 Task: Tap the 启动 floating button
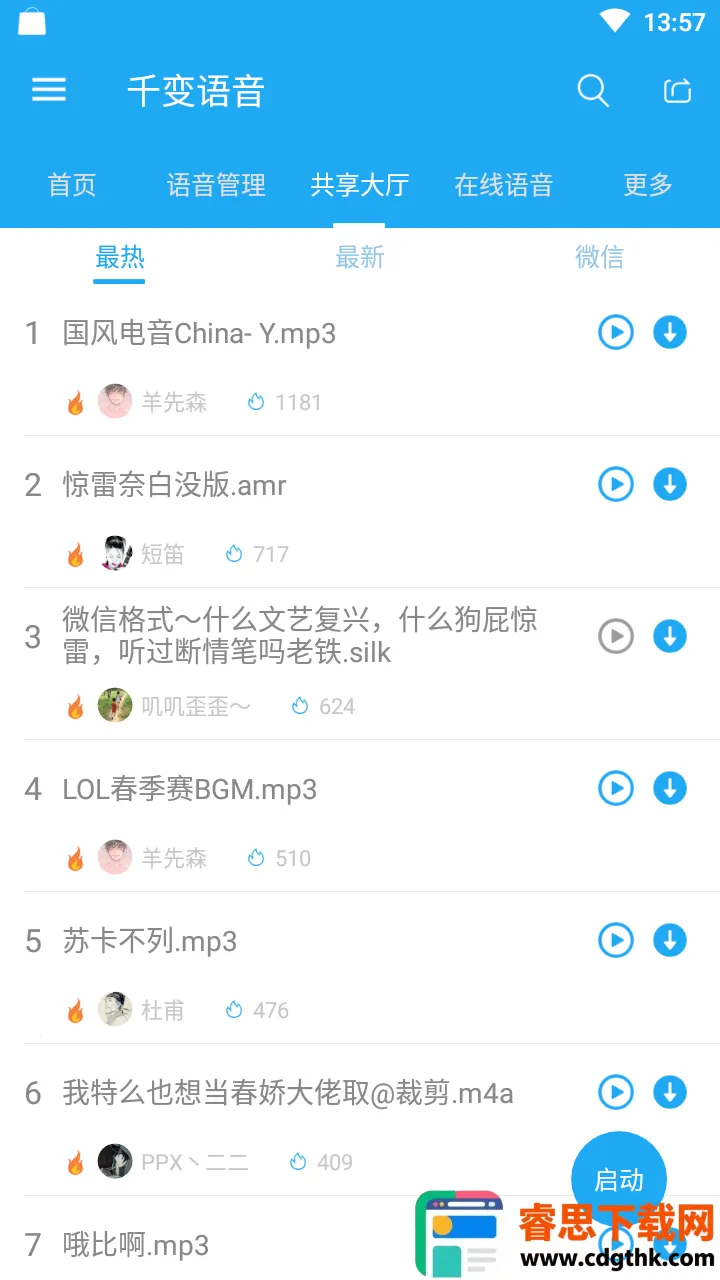coord(619,1179)
